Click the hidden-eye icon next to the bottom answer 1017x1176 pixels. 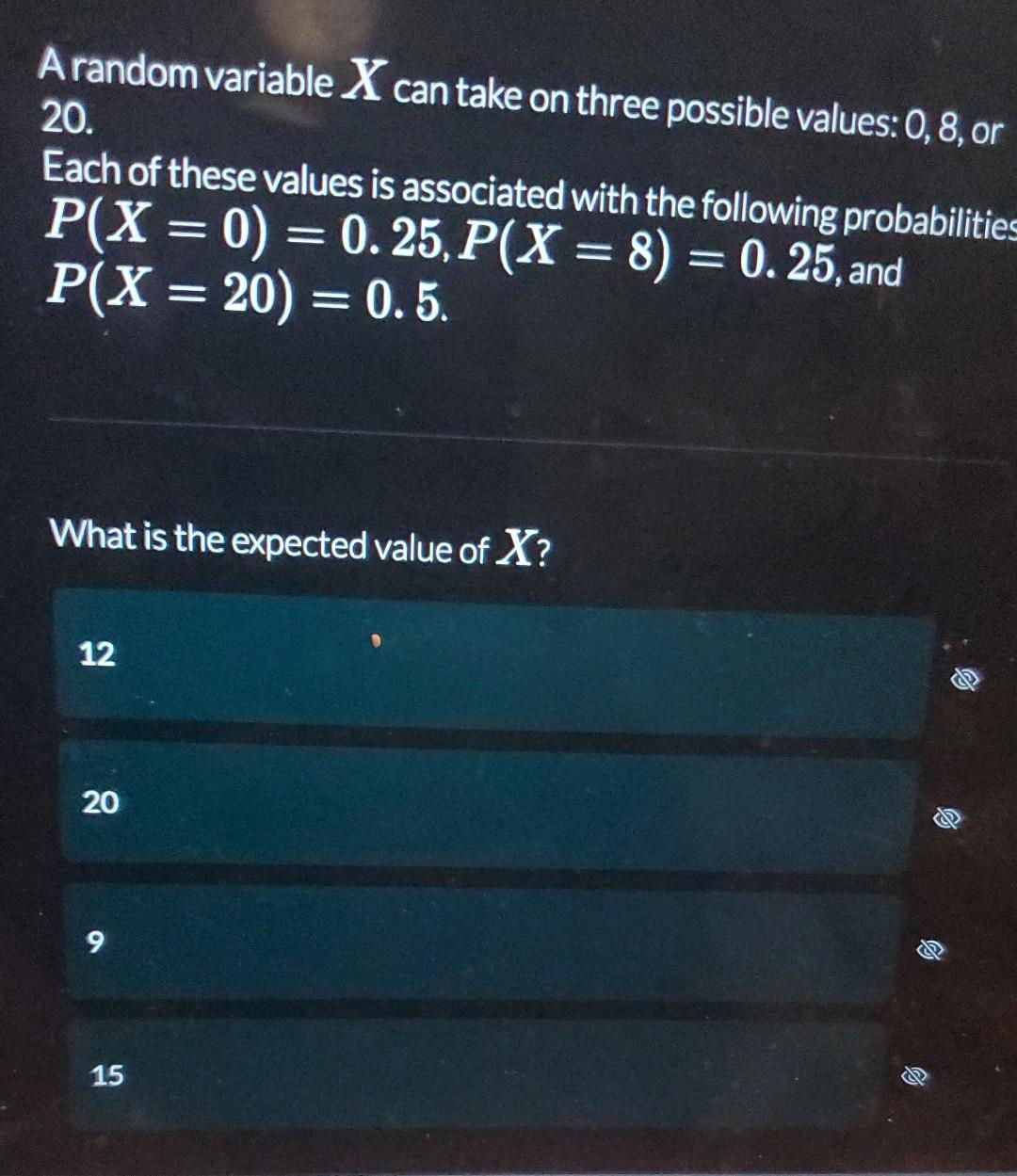click(x=912, y=1075)
